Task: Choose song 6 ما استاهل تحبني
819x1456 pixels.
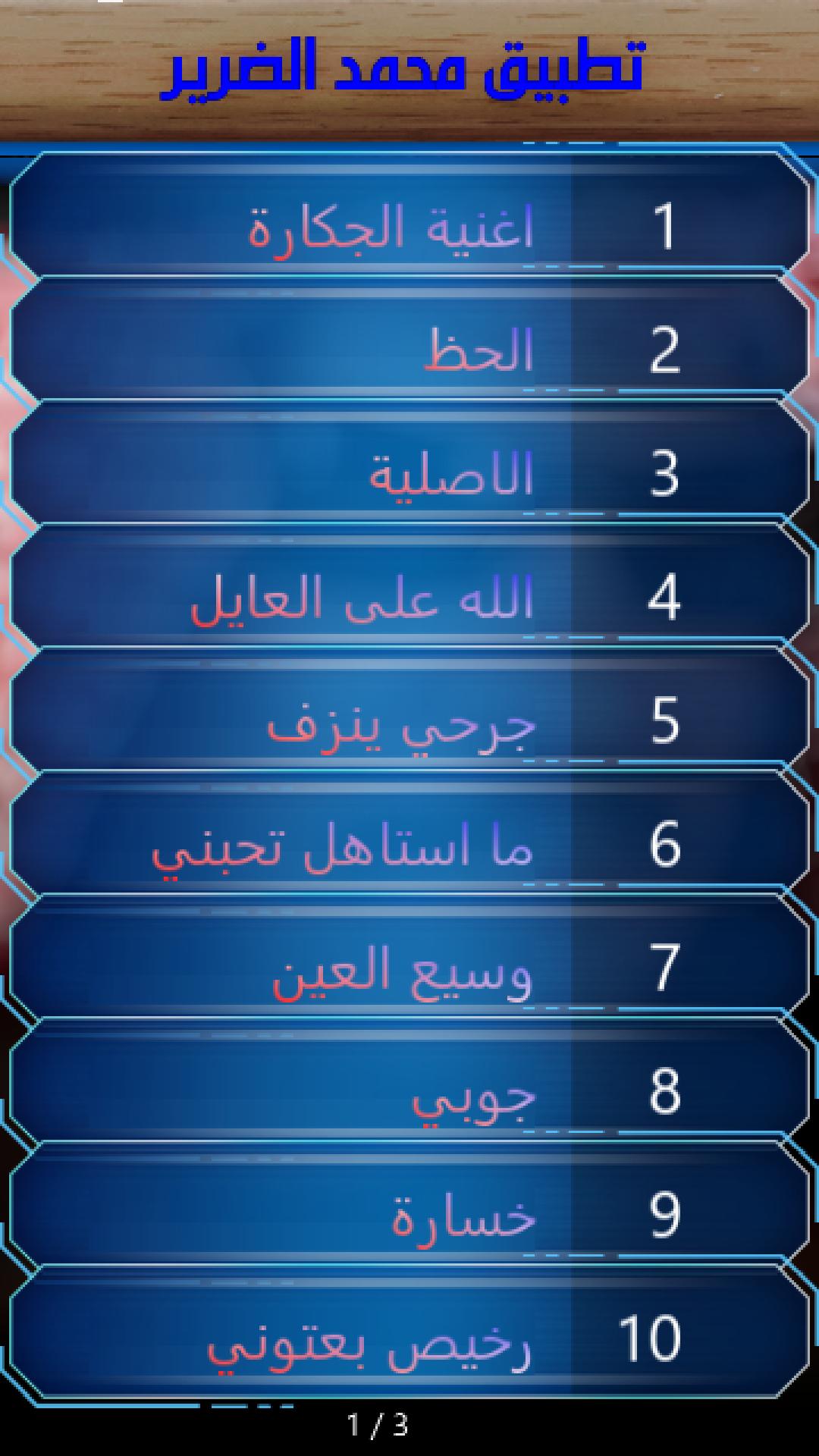Action: click(409, 843)
